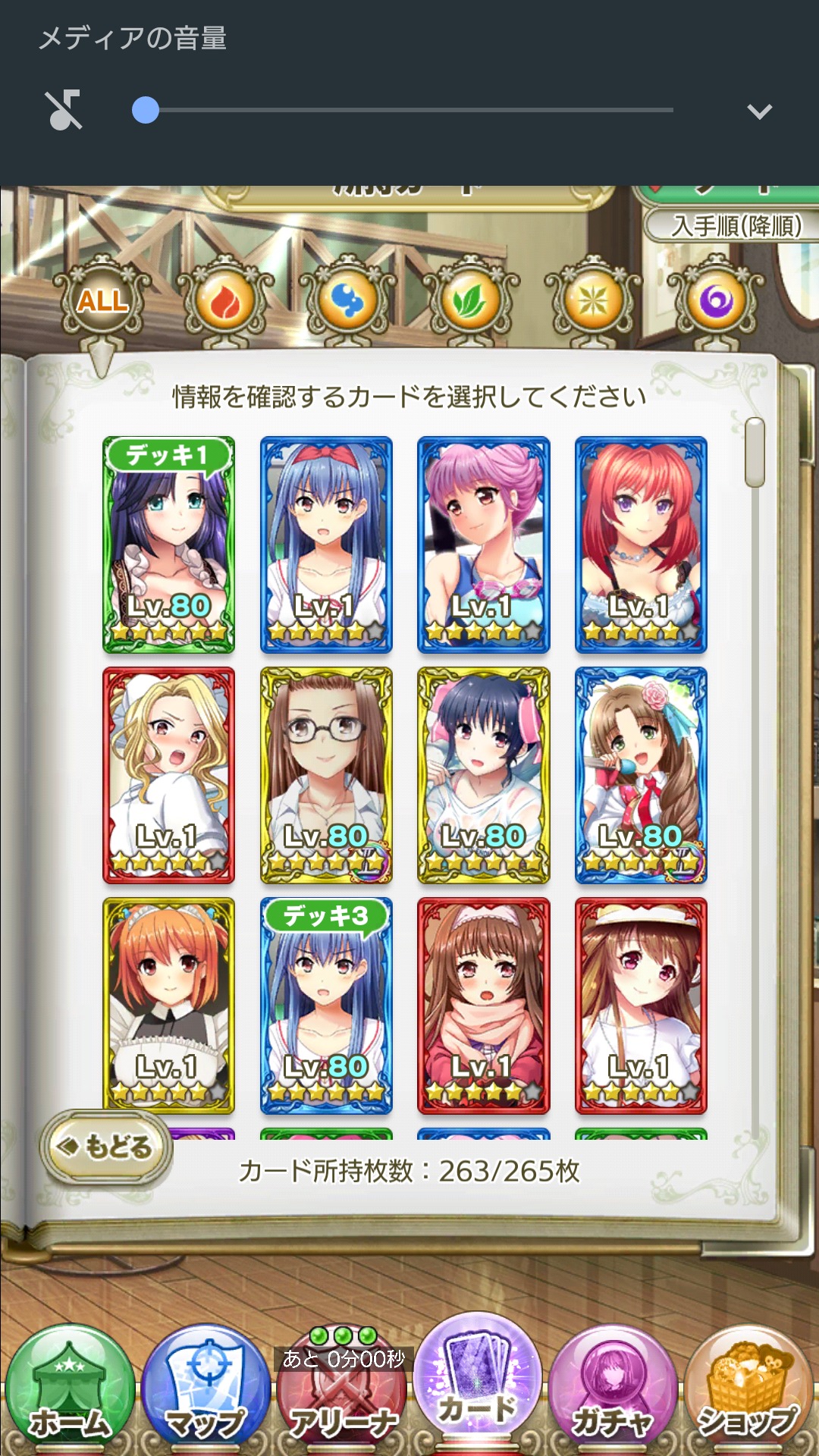Screen dimensions: 819x1456
Task: Filter cards by purple swirl dark attribute
Action: (716, 301)
